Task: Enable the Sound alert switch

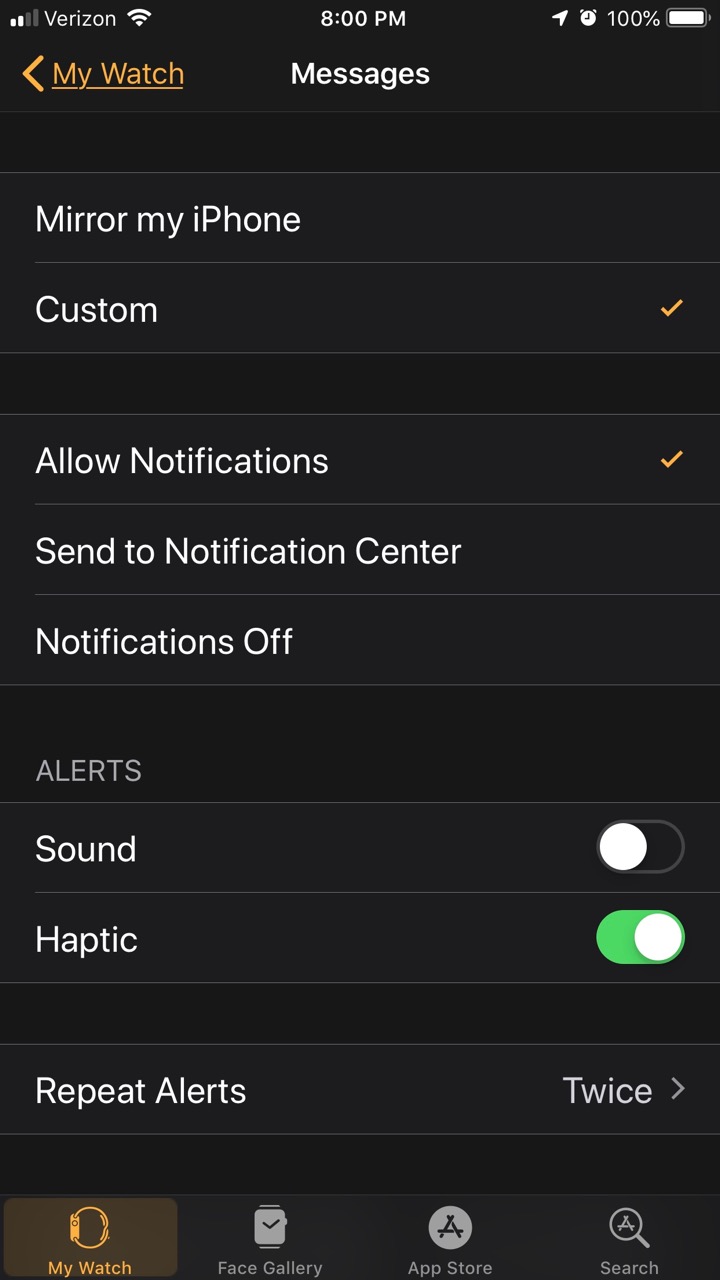Action: click(640, 848)
